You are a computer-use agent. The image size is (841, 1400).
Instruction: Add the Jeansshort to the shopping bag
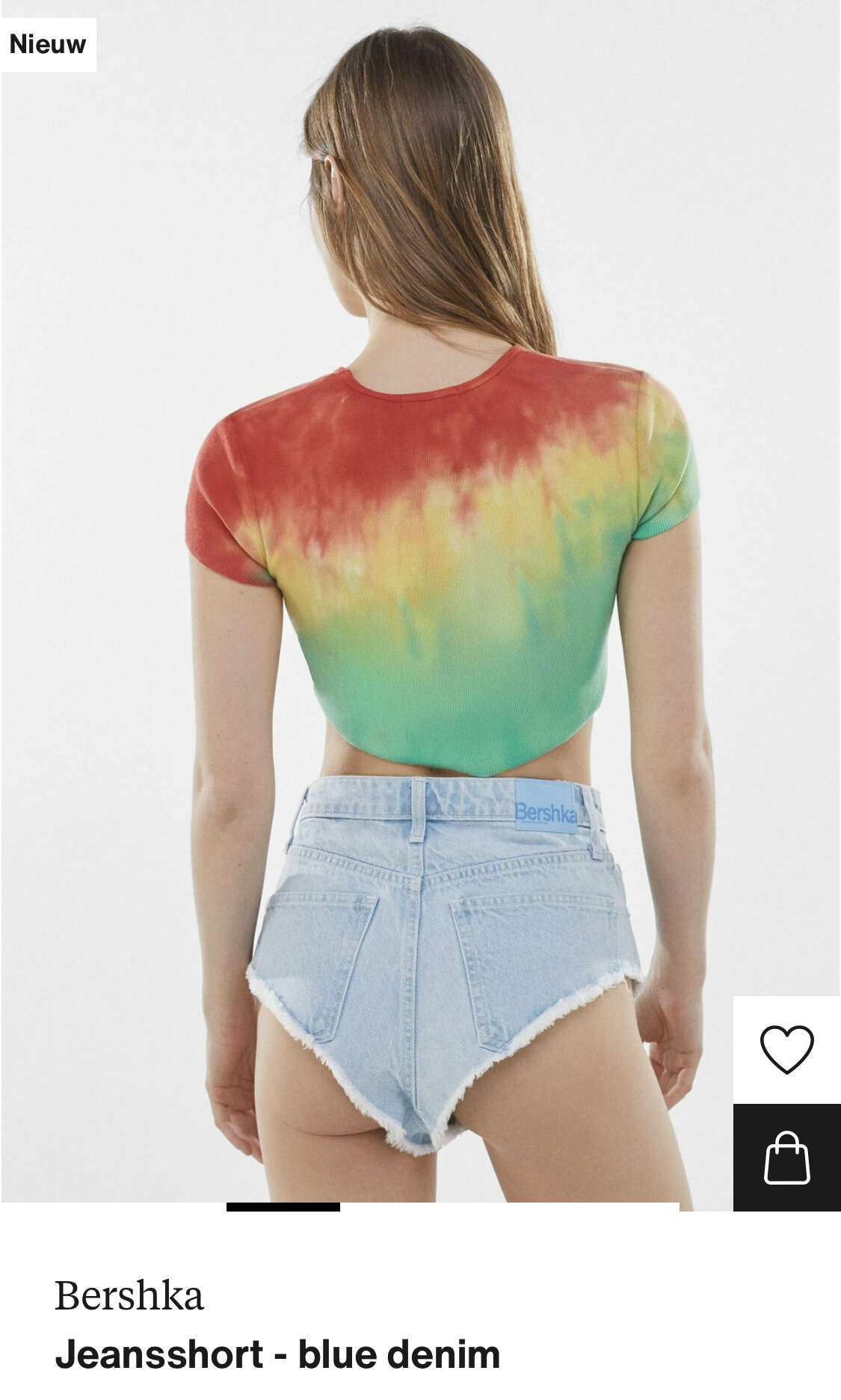(x=786, y=1157)
